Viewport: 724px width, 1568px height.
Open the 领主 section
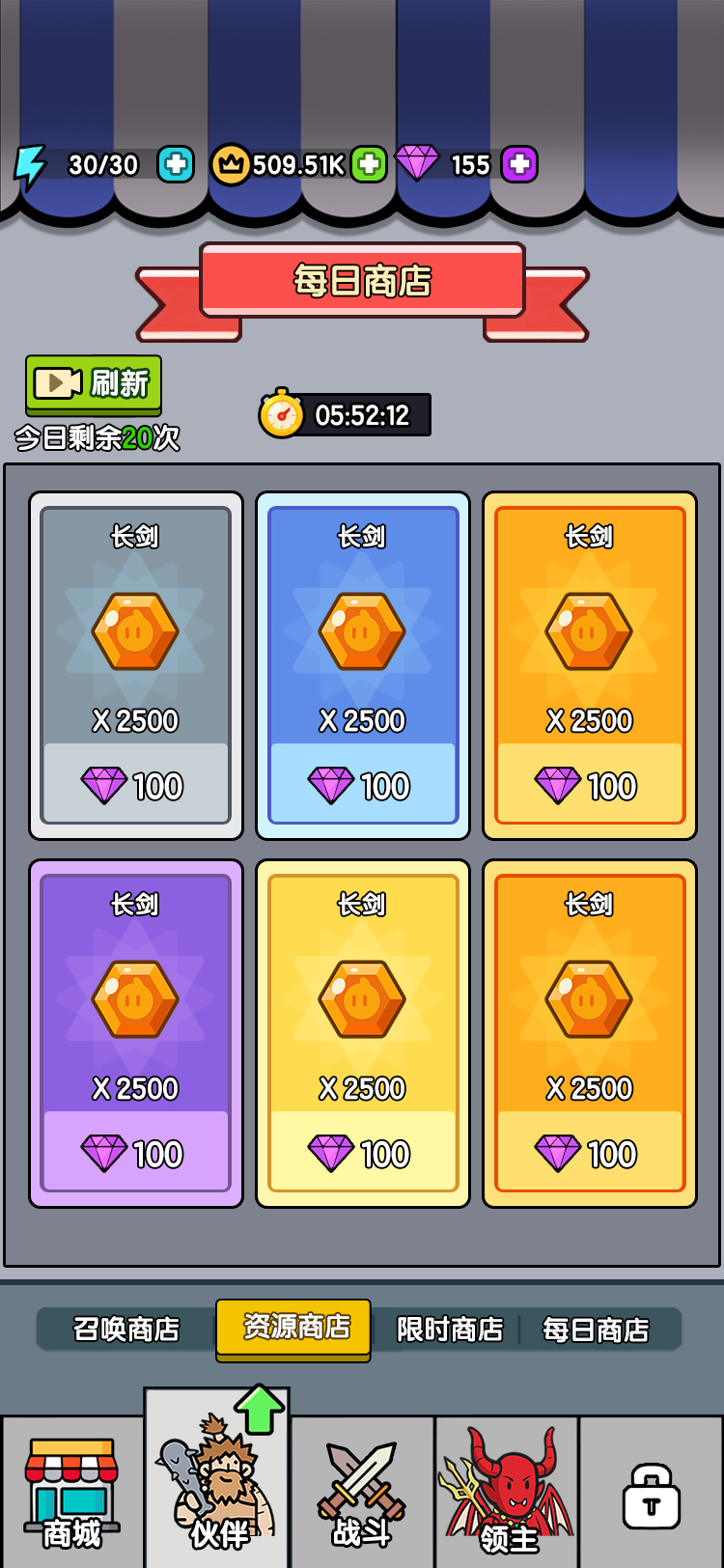[507, 1493]
